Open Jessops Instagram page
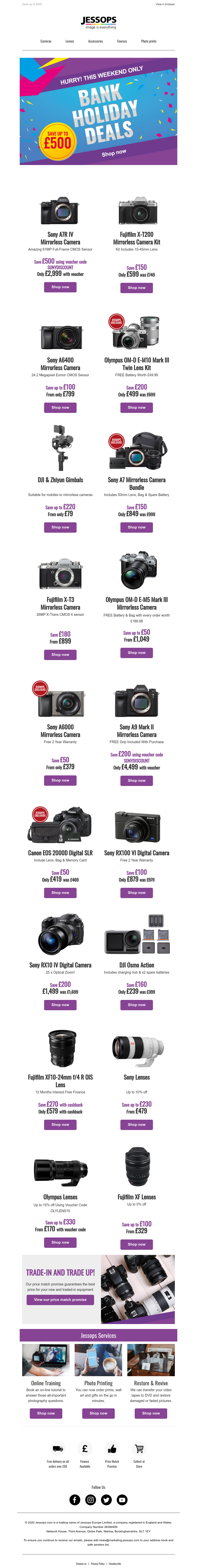The image size is (197, 1568). (91, 1500)
